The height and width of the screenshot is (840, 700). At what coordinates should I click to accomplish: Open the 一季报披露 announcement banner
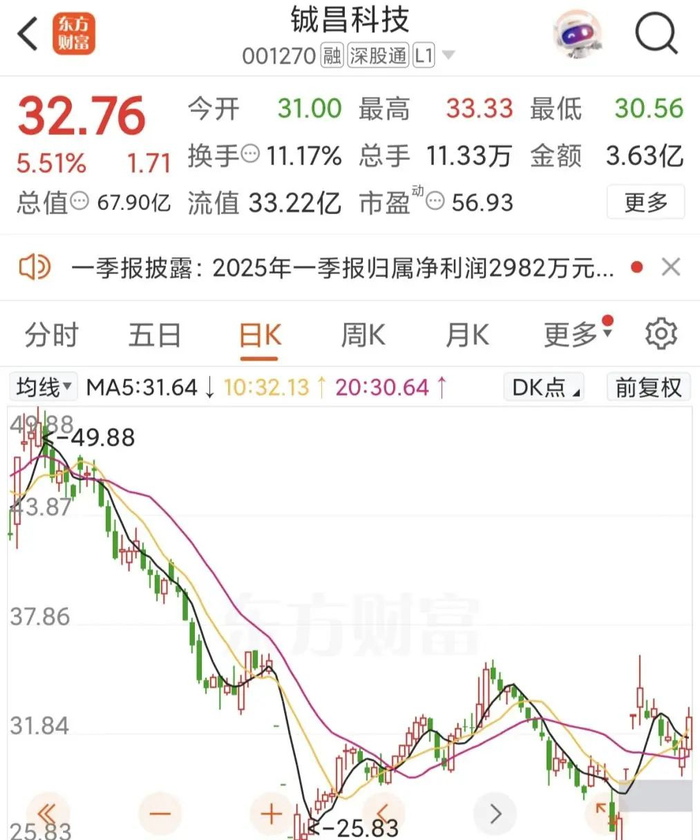[343, 267]
